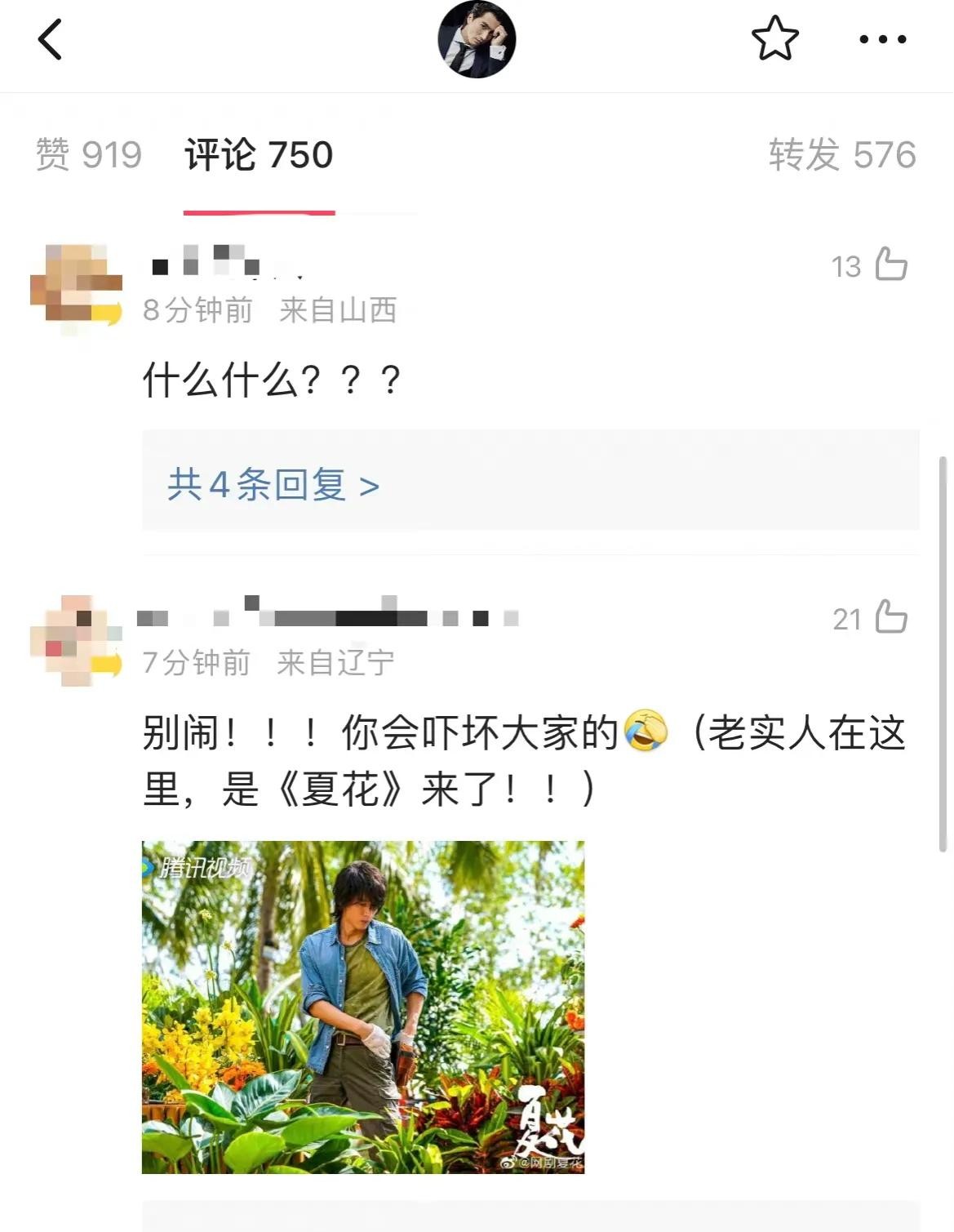Like the comment 什么什么？？？
Screen dimensions: 954x1232
[x=890, y=265]
